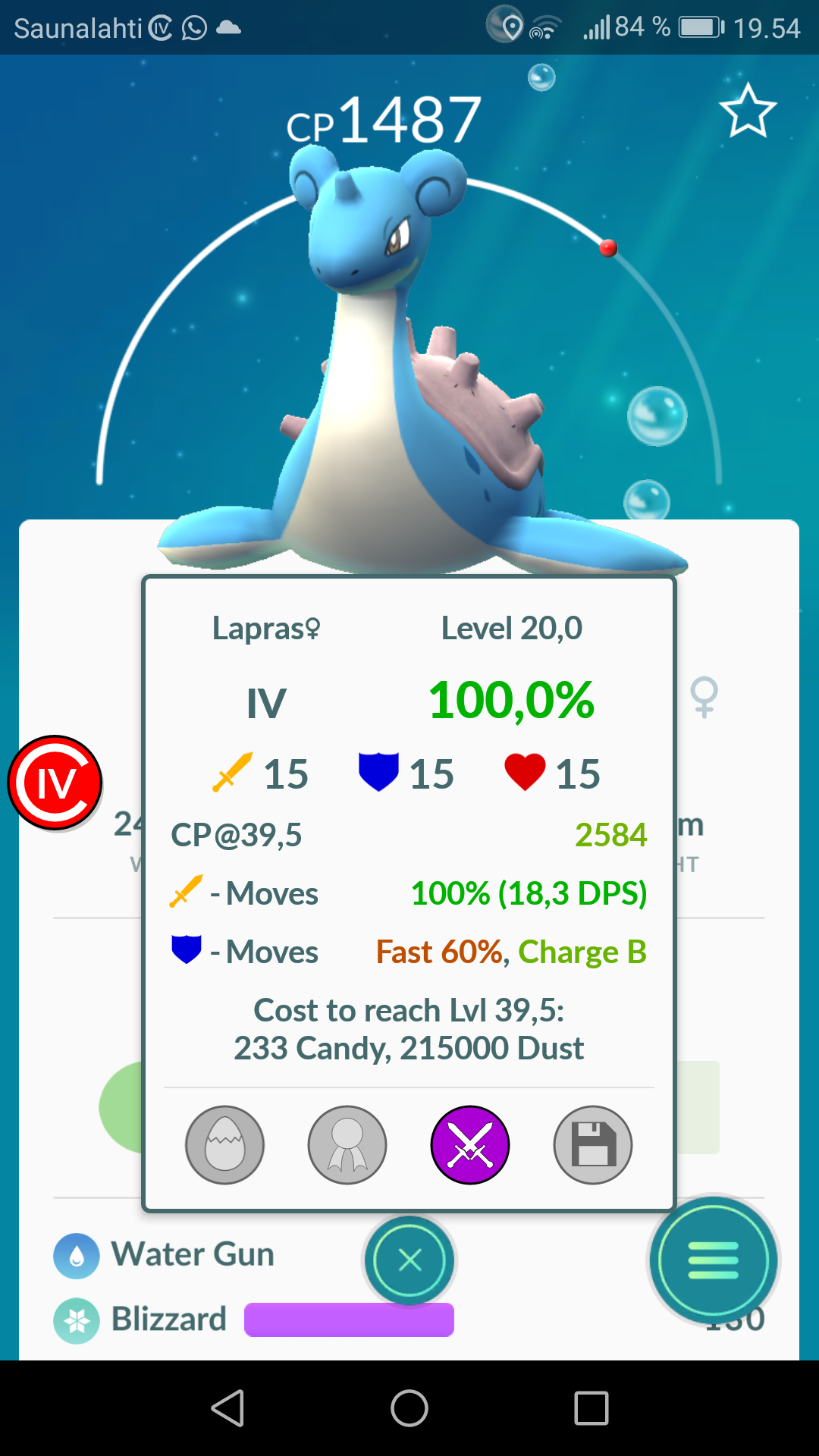The image size is (819, 1456).
Task: Open the green hamburger menu button
Action: pyautogui.click(x=713, y=1260)
